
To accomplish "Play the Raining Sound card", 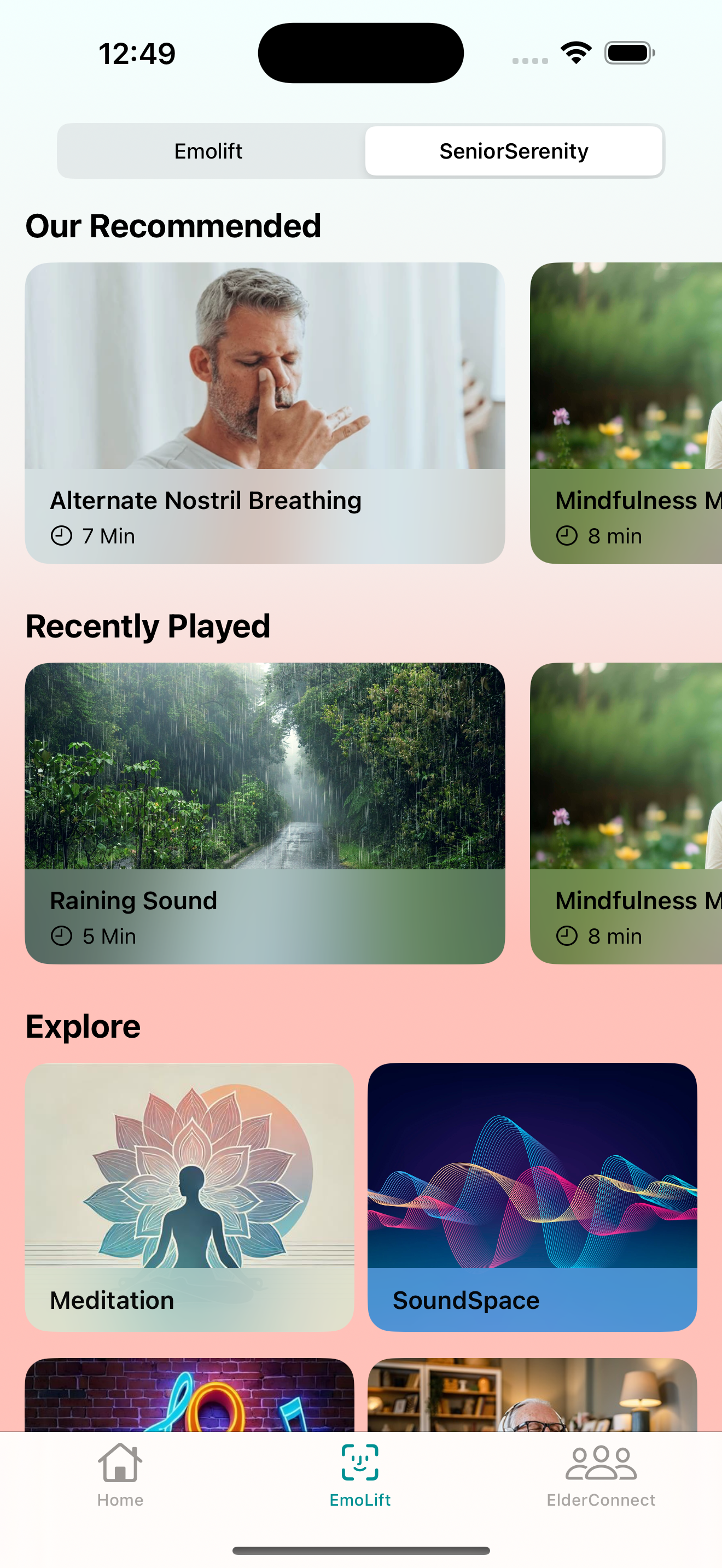I will pos(265,812).
